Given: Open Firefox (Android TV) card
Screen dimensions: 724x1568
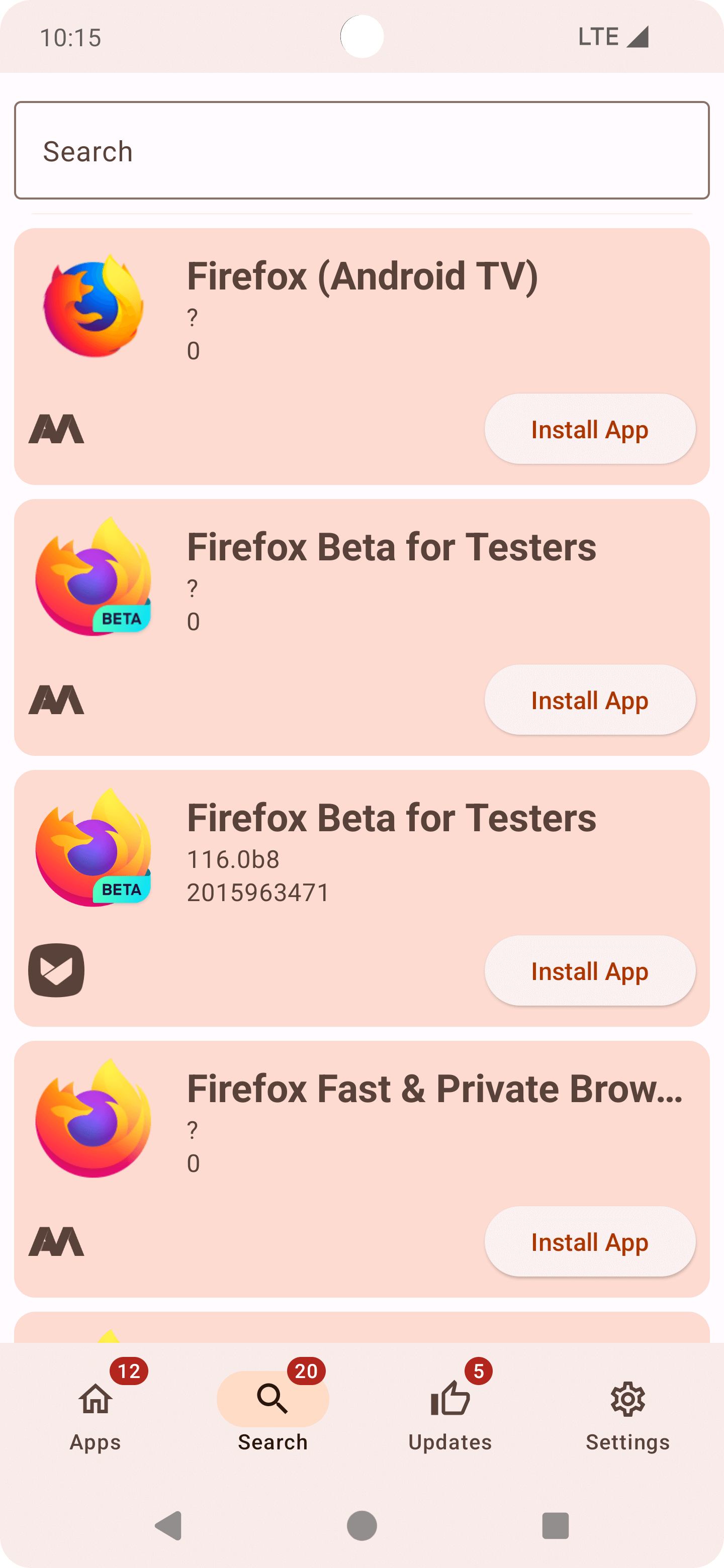Looking at the screenshot, I should (x=361, y=357).
